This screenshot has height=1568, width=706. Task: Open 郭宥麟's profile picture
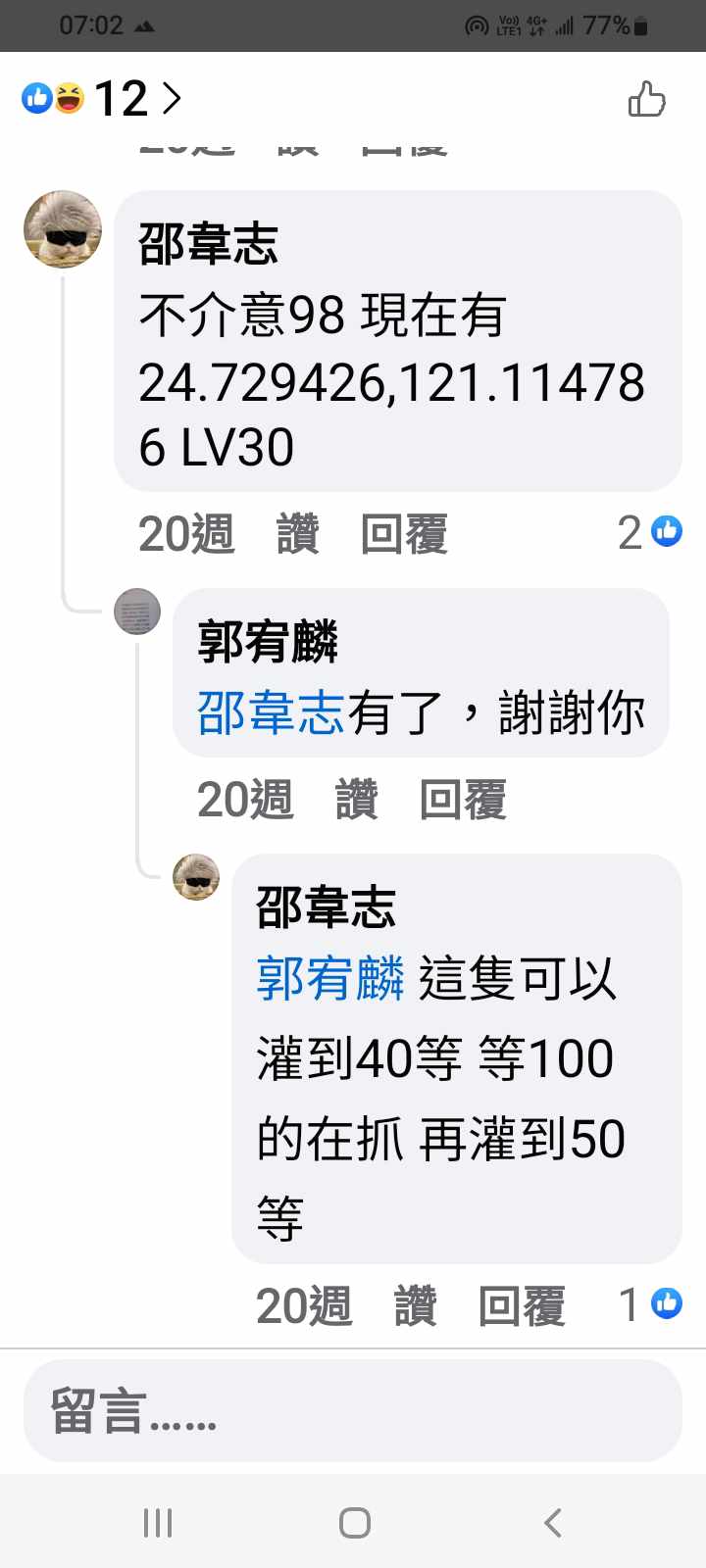click(137, 612)
